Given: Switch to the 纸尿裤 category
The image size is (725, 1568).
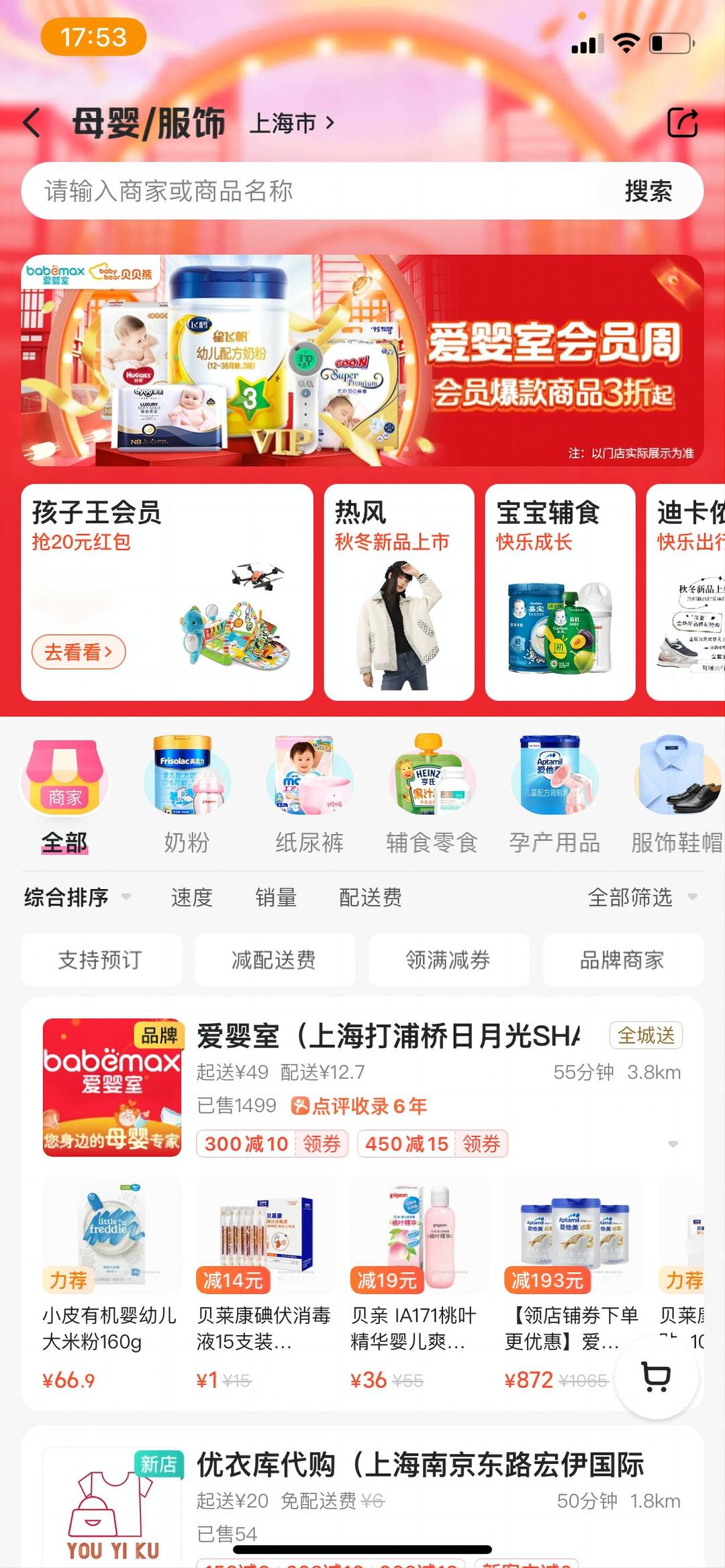Looking at the screenshot, I should [x=309, y=795].
